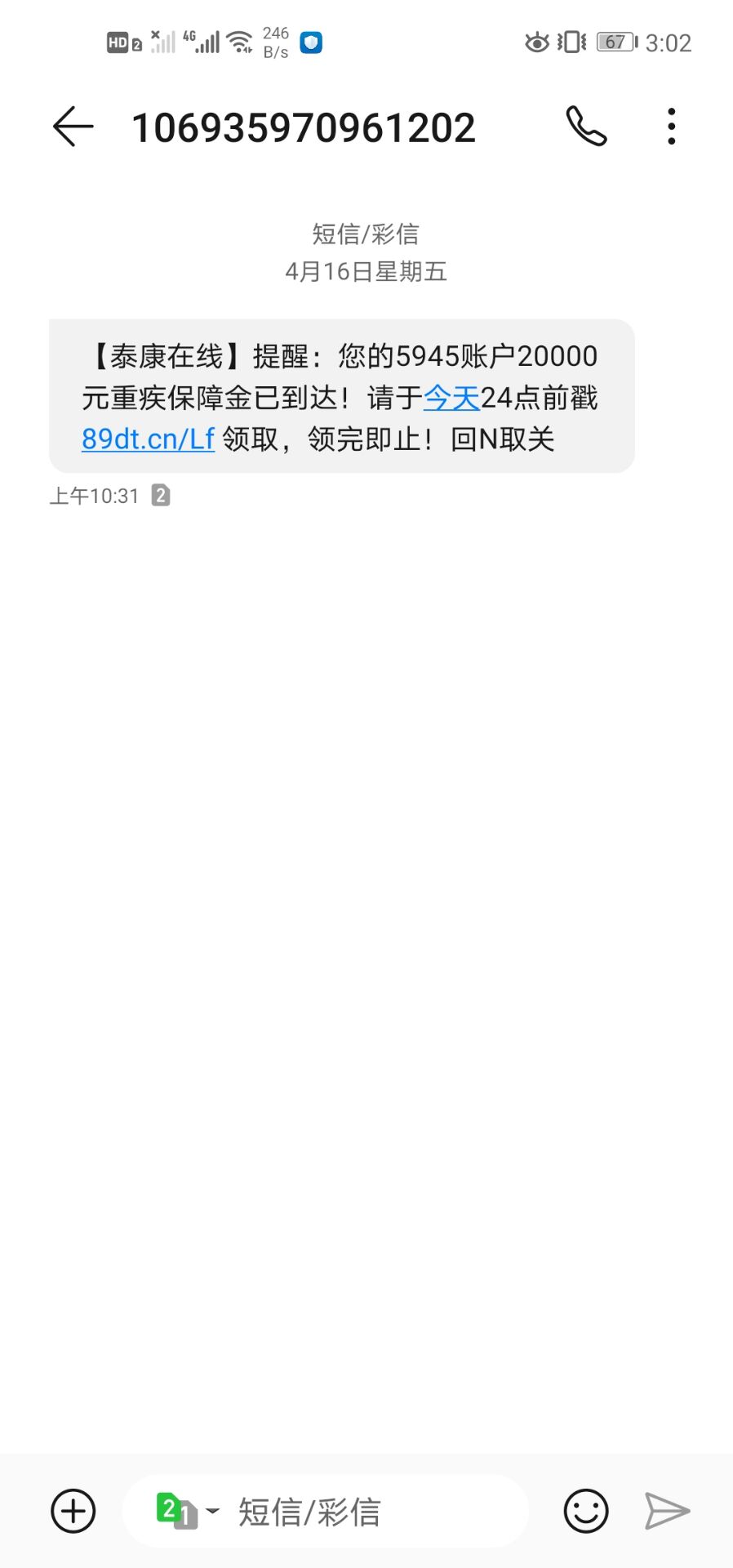Viewport: 733px width, 1568px height.
Task: Open the 89dt.cn/Lf link
Action: (x=148, y=439)
